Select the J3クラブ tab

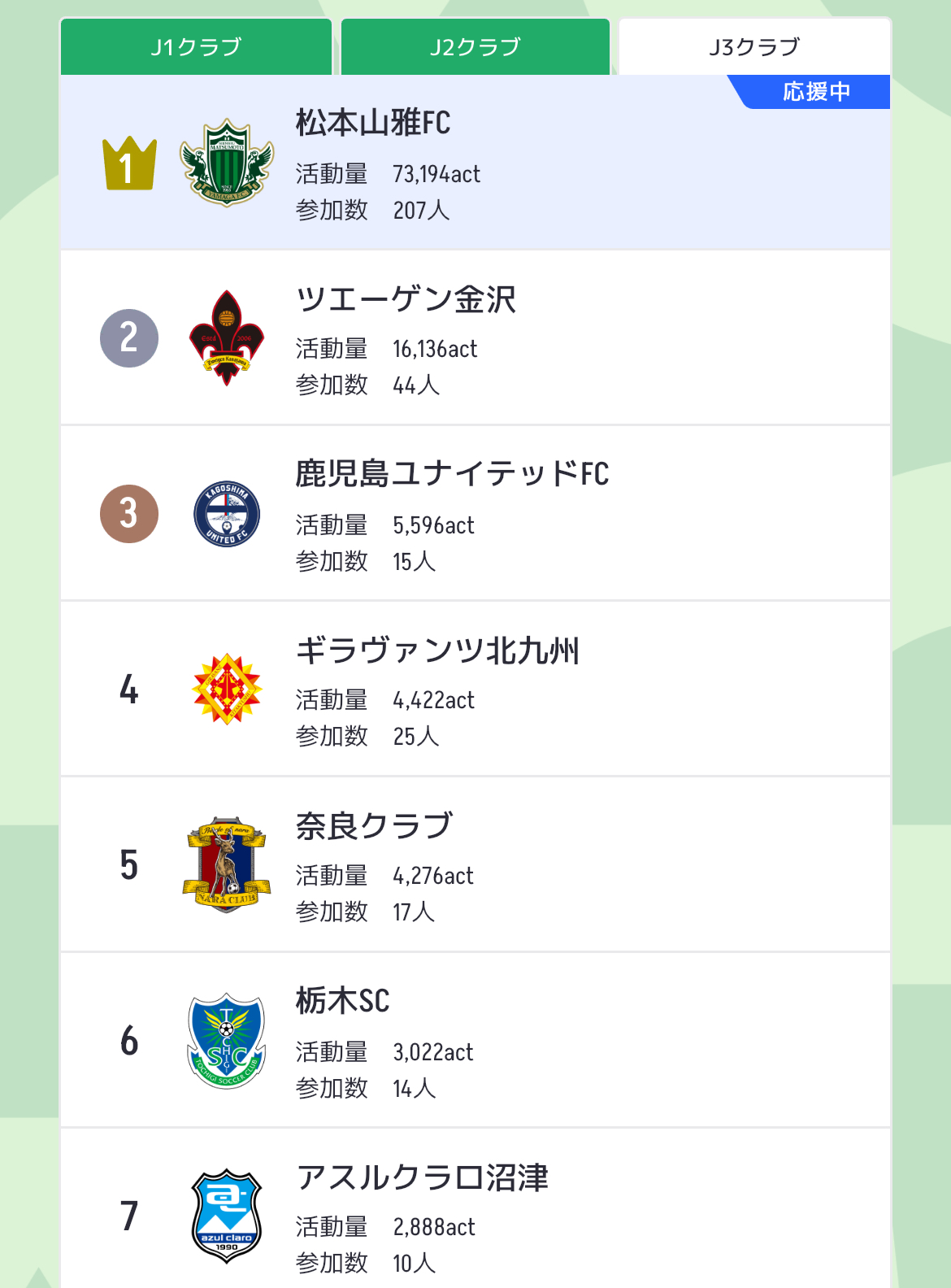pyautogui.click(x=754, y=47)
